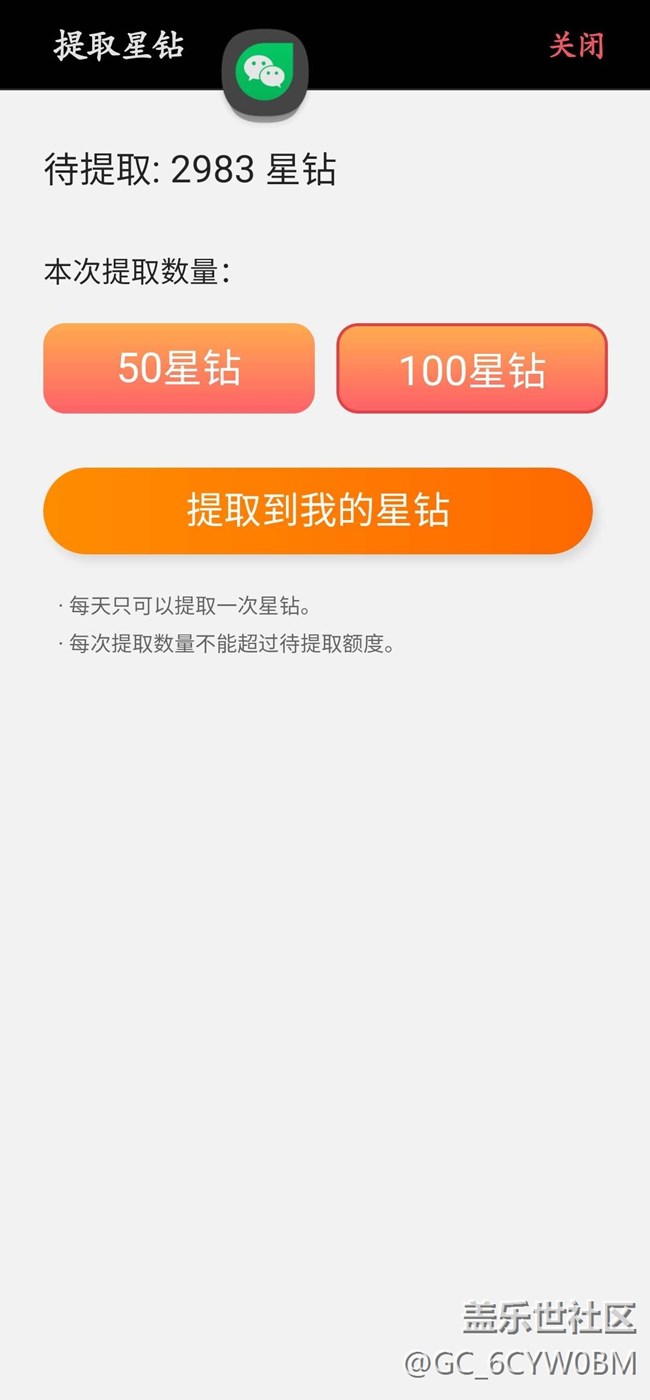This screenshot has width=650, height=1400.
Task: Choose the 100星钻 amount
Action: 472,369
